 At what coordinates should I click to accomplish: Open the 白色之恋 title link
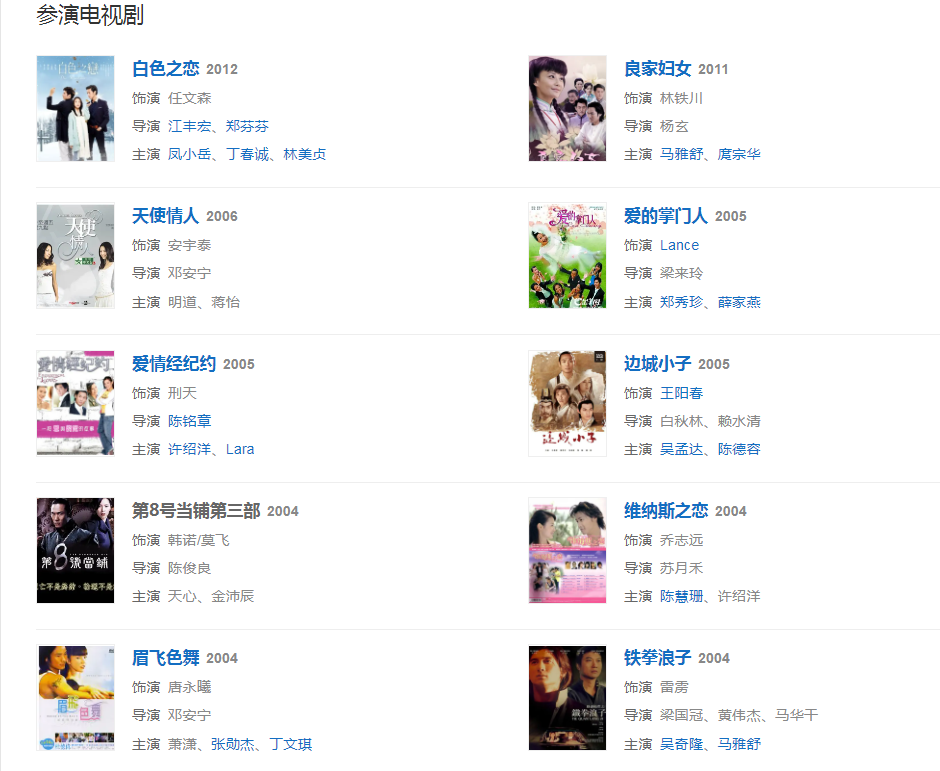coord(166,69)
